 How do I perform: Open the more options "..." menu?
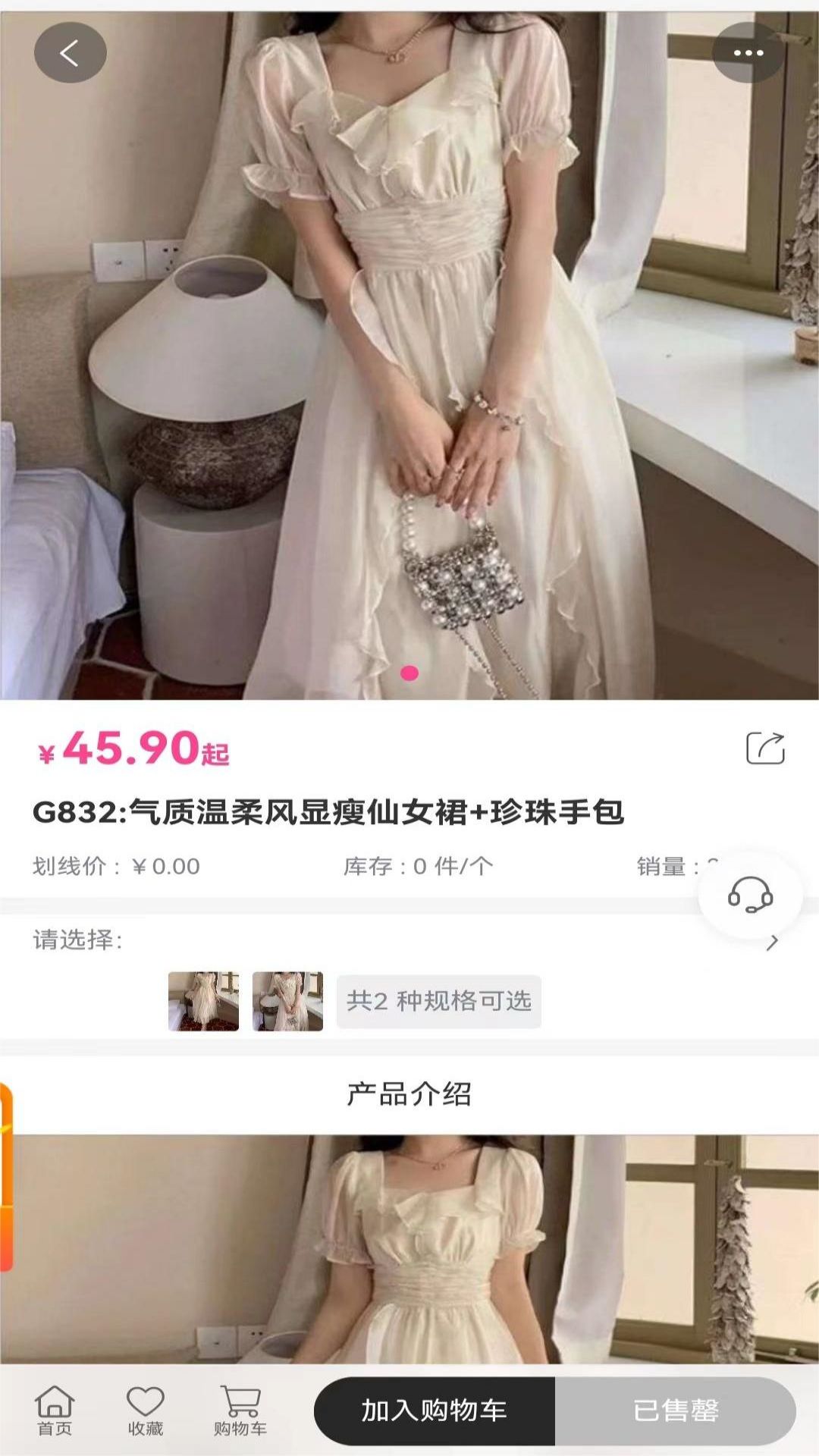point(749,54)
